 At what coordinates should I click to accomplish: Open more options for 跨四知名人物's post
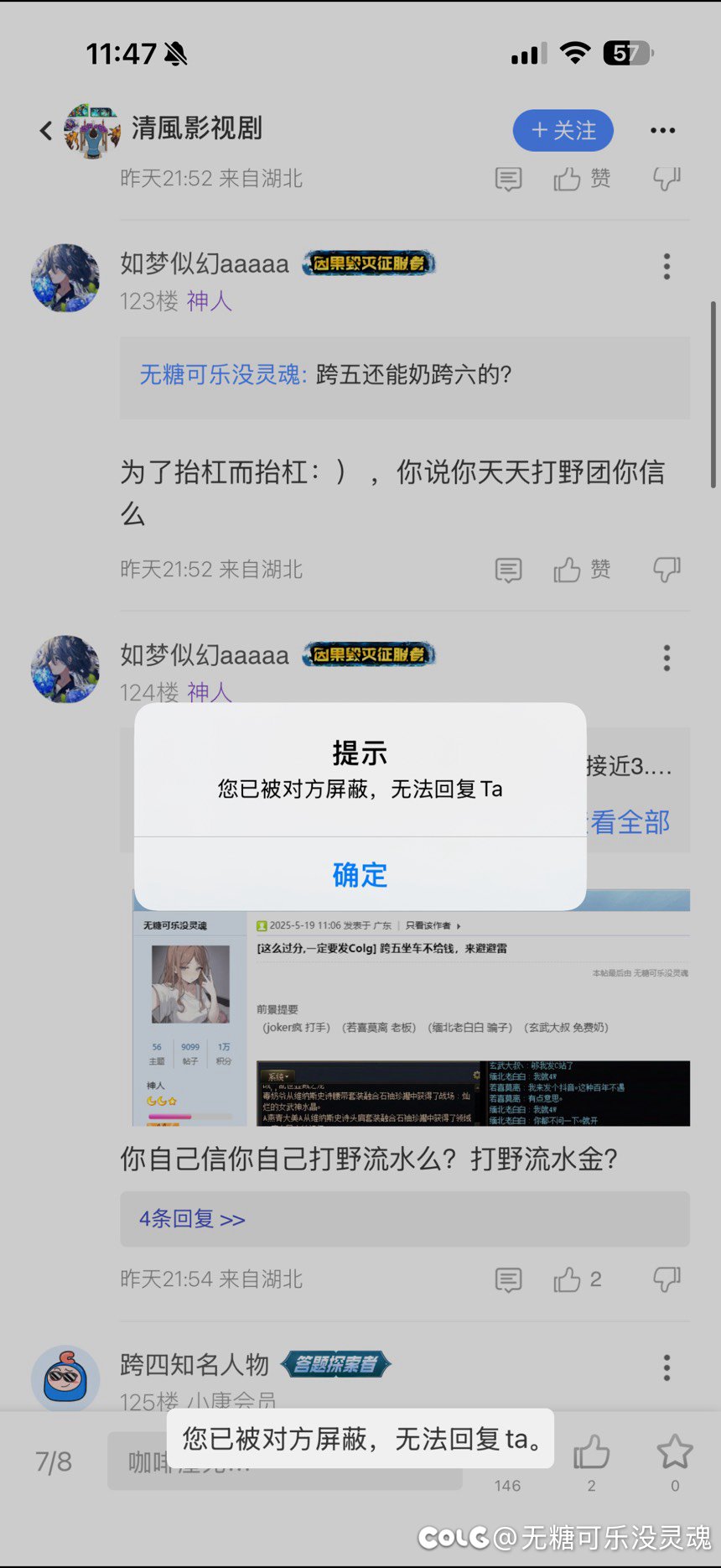(x=667, y=1367)
